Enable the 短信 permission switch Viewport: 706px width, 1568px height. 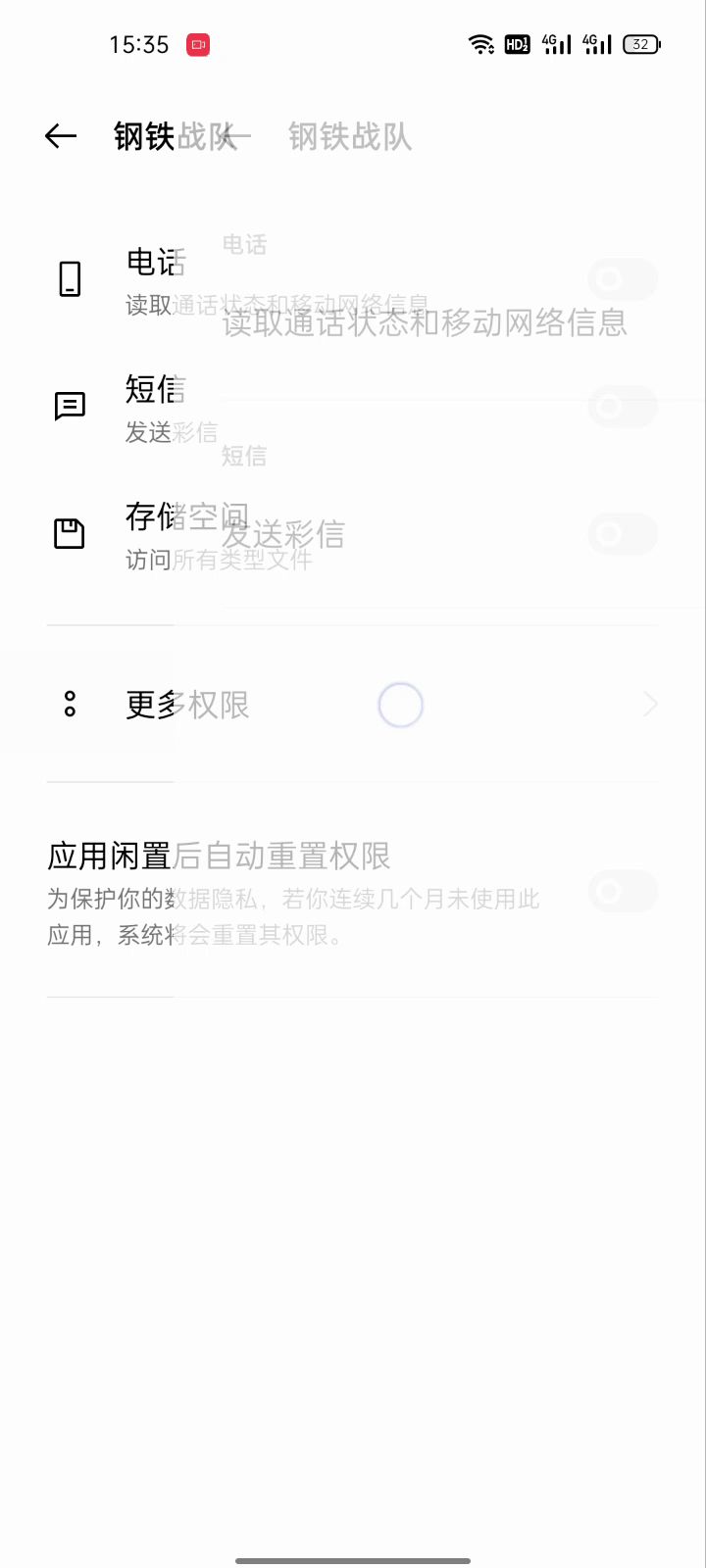click(x=622, y=407)
